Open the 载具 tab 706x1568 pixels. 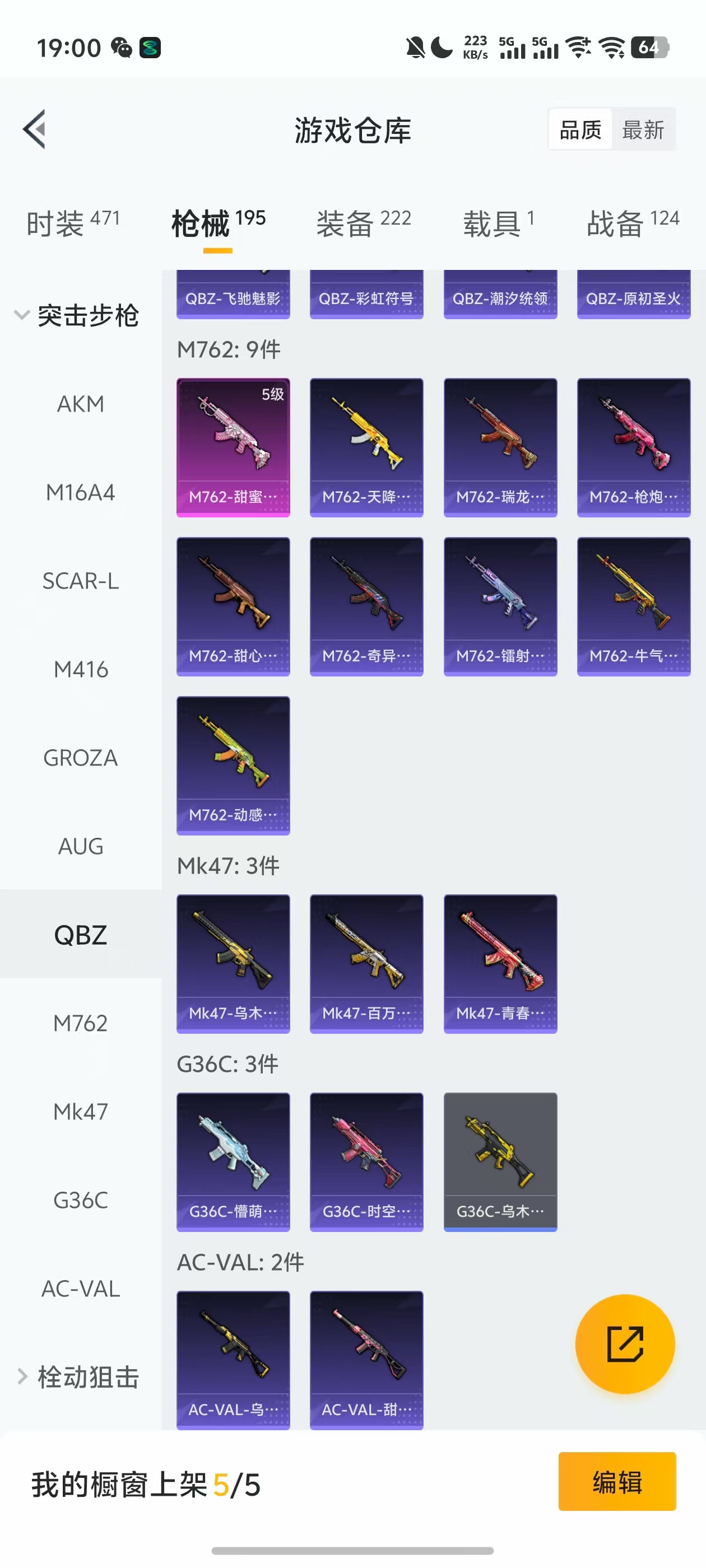[498, 223]
